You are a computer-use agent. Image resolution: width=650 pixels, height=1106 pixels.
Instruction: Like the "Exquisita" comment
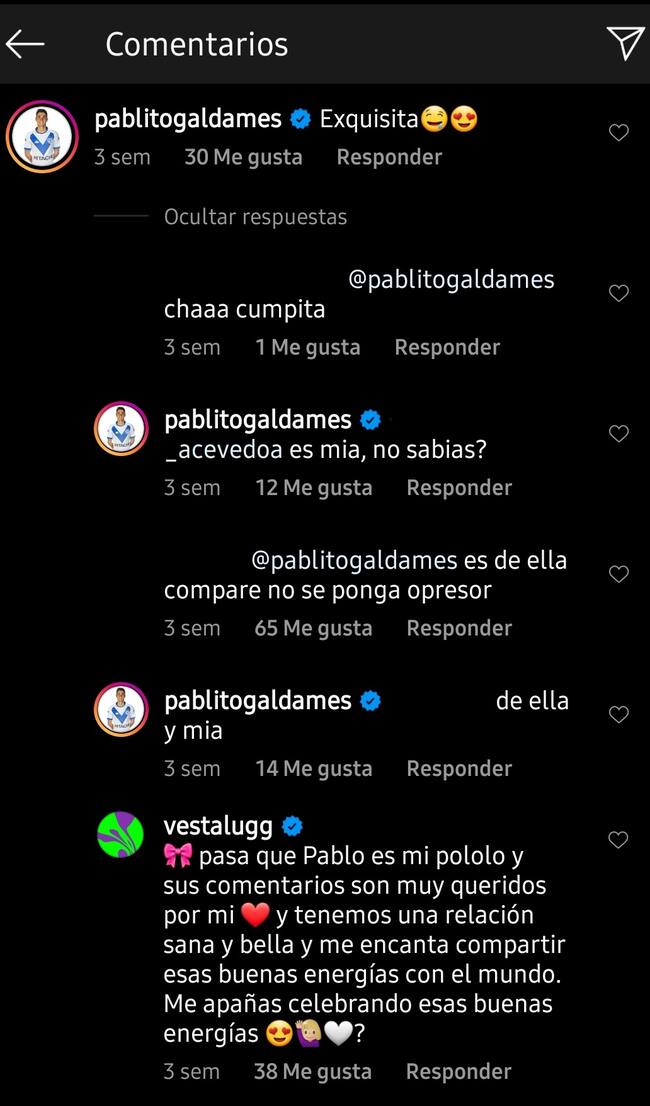pos(619,133)
